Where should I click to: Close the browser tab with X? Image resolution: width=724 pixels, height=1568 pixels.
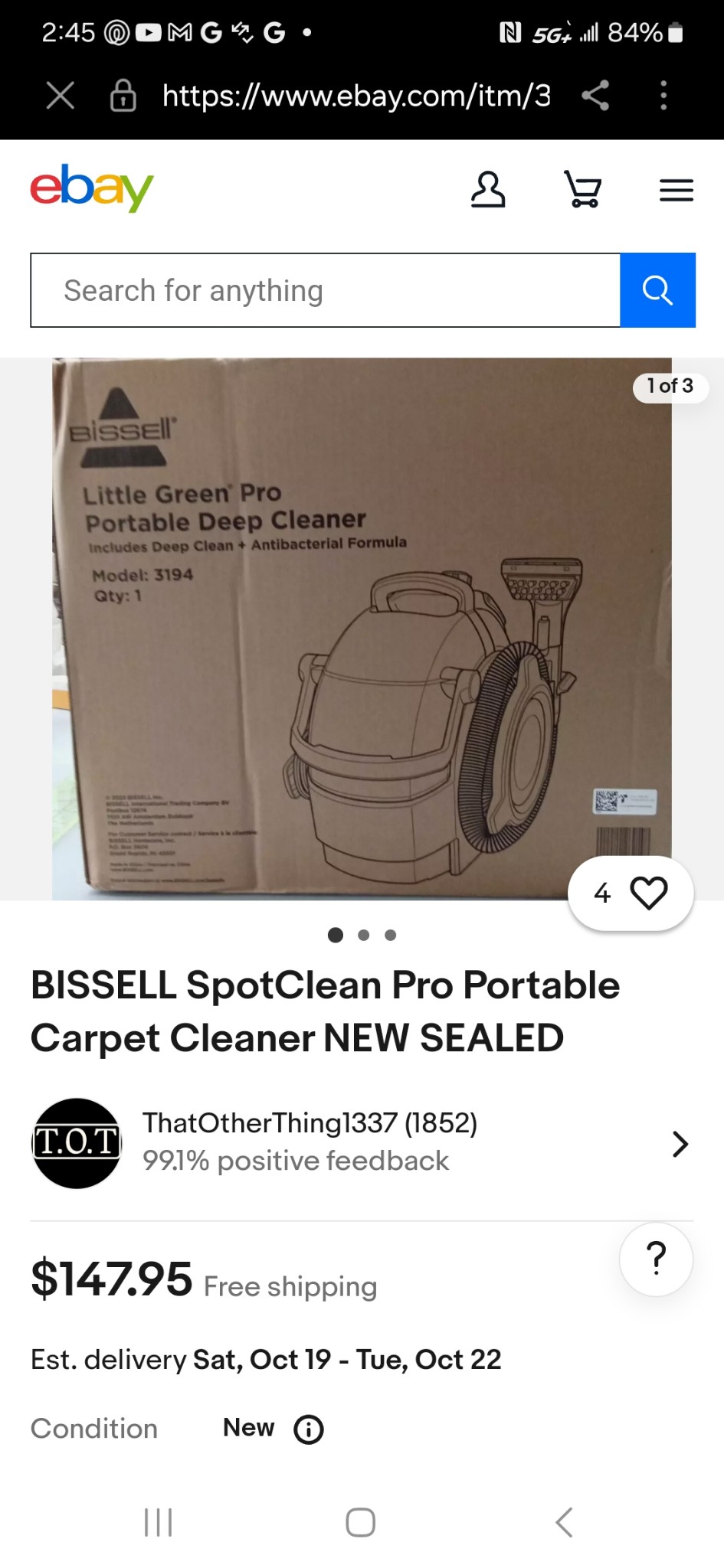[60, 96]
